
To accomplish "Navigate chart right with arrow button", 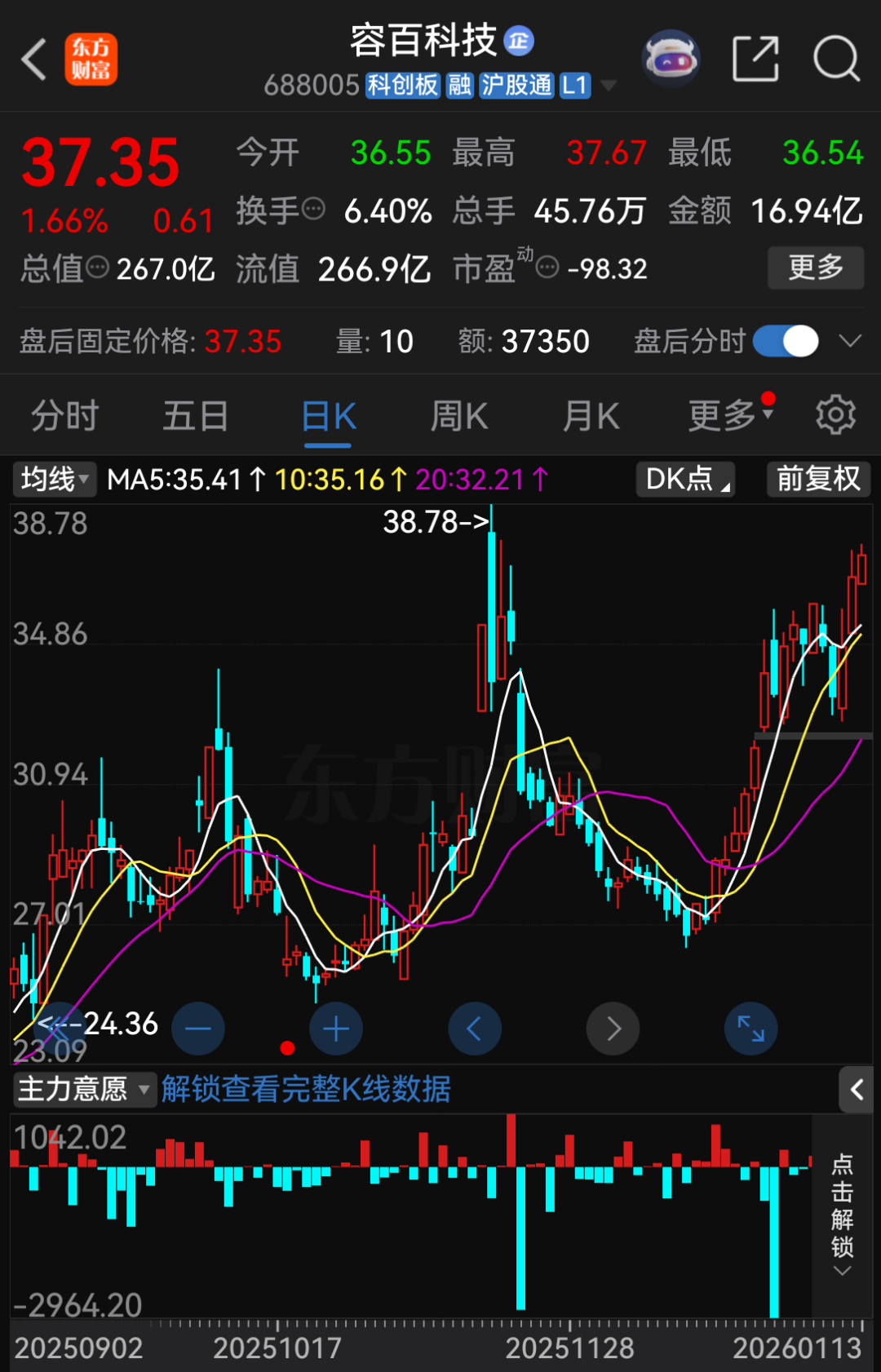I will point(613,1029).
